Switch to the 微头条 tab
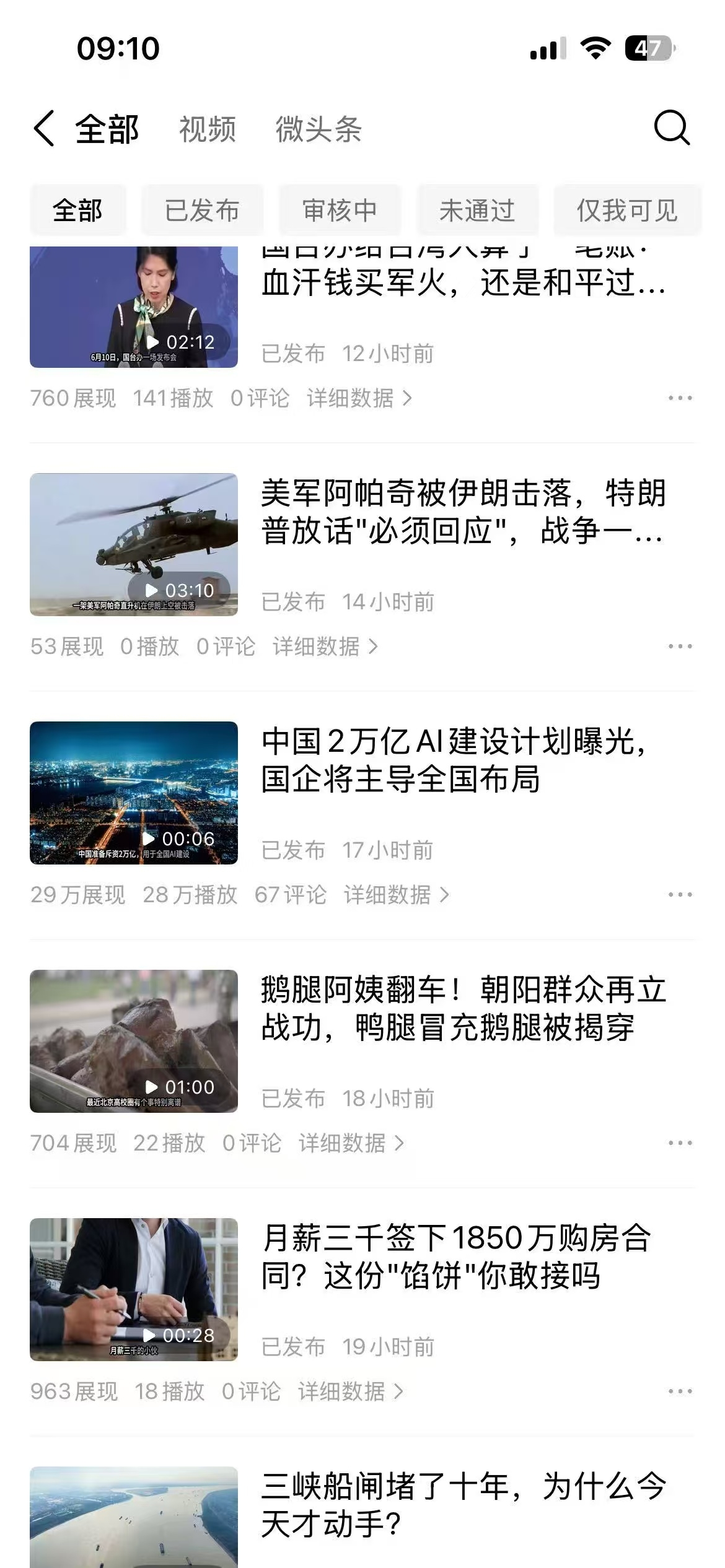The height and width of the screenshot is (1568, 725). 319,129
